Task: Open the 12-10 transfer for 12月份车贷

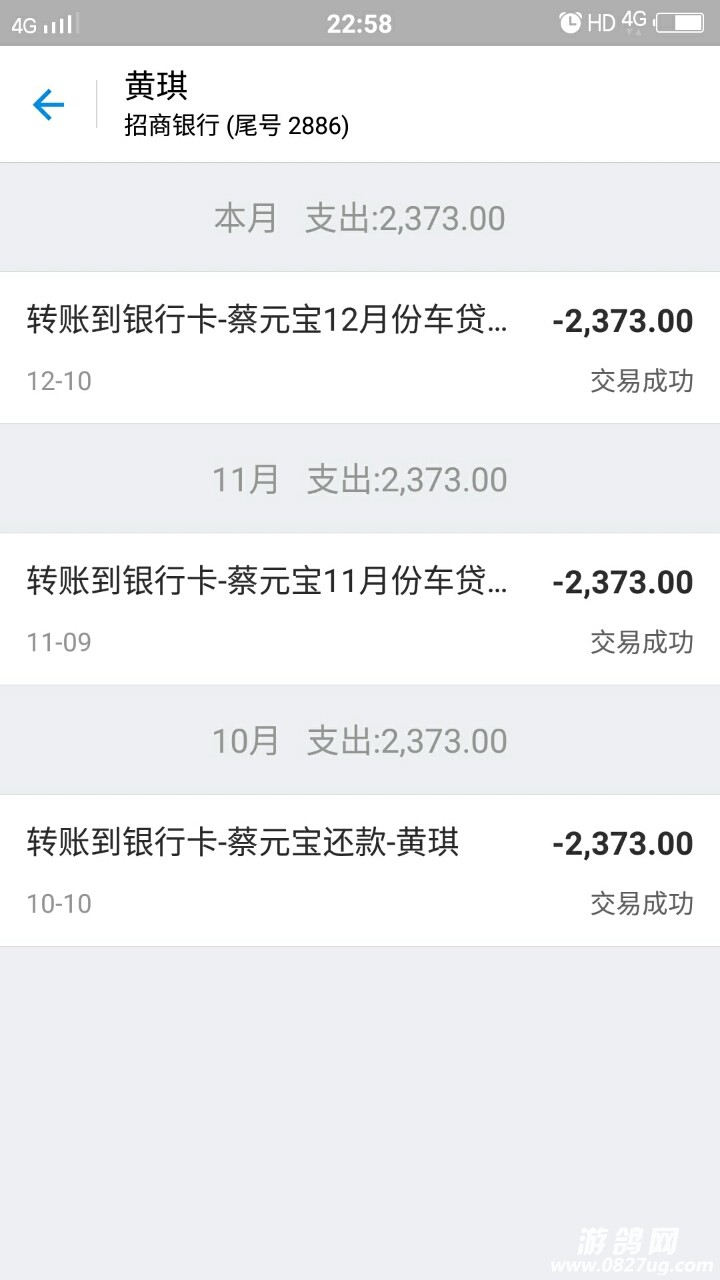Action: [360, 348]
